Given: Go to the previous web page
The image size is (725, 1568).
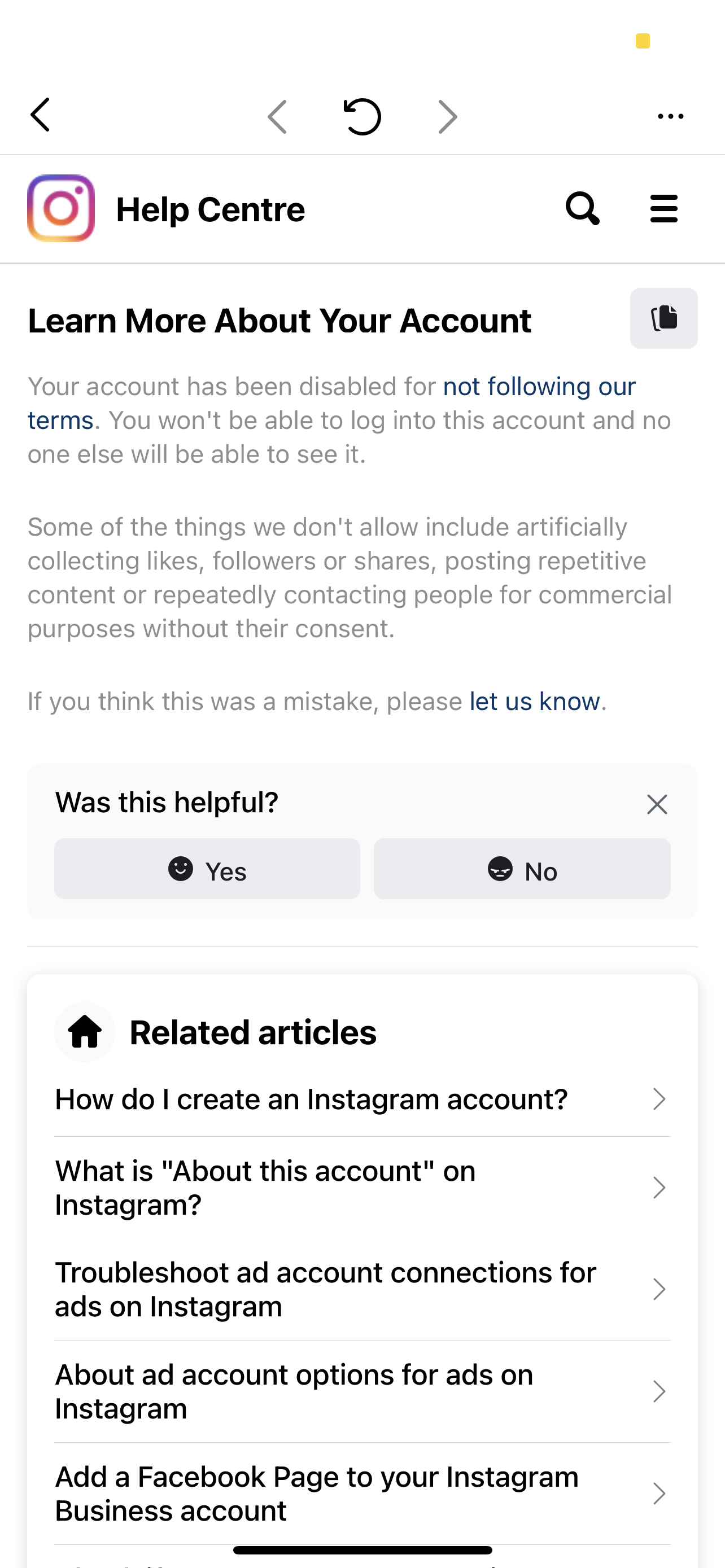Looking at the screenshot, I should (x=278, y=116).
